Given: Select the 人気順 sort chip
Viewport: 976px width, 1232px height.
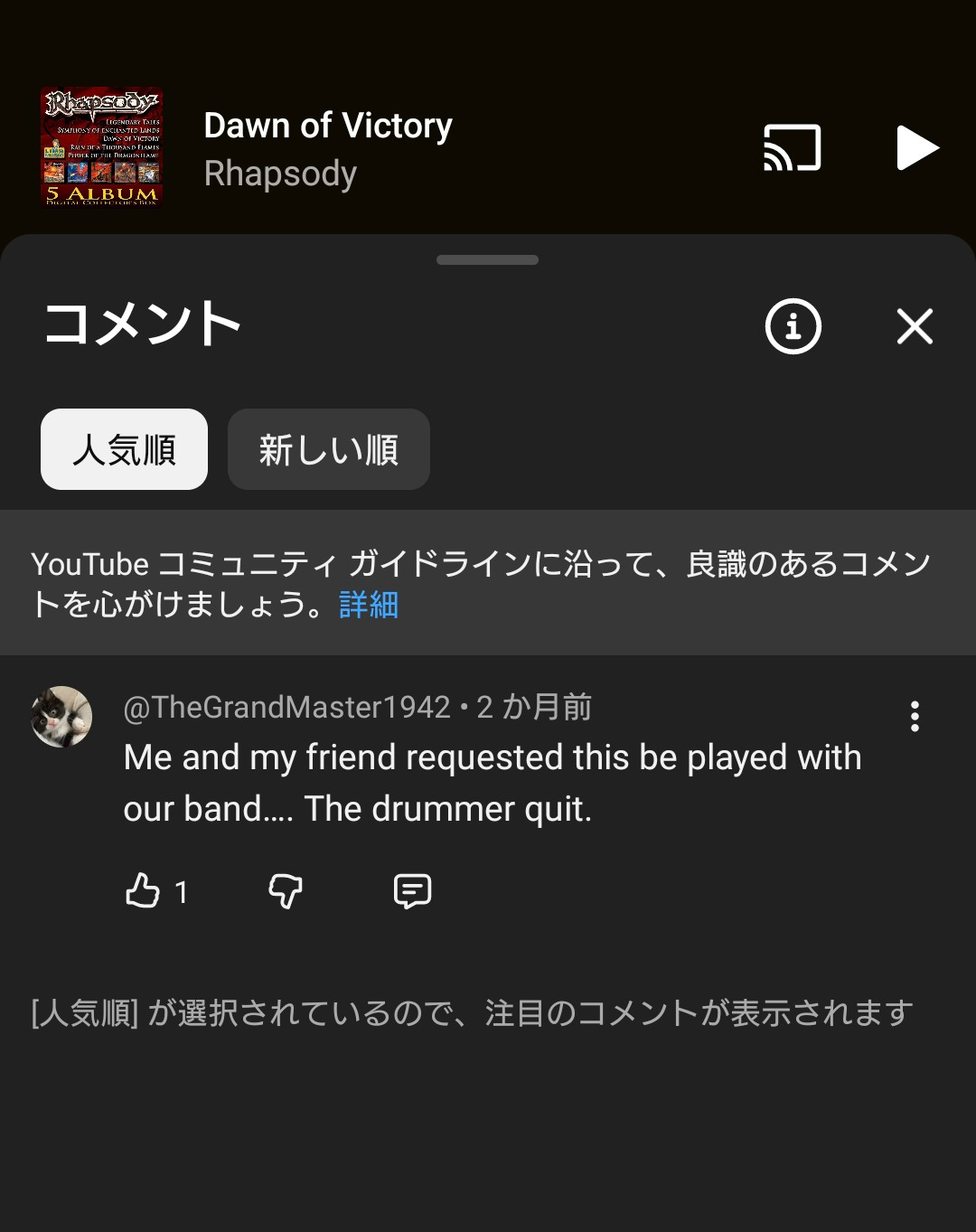Looking at the screenshot, I should 124,449.
